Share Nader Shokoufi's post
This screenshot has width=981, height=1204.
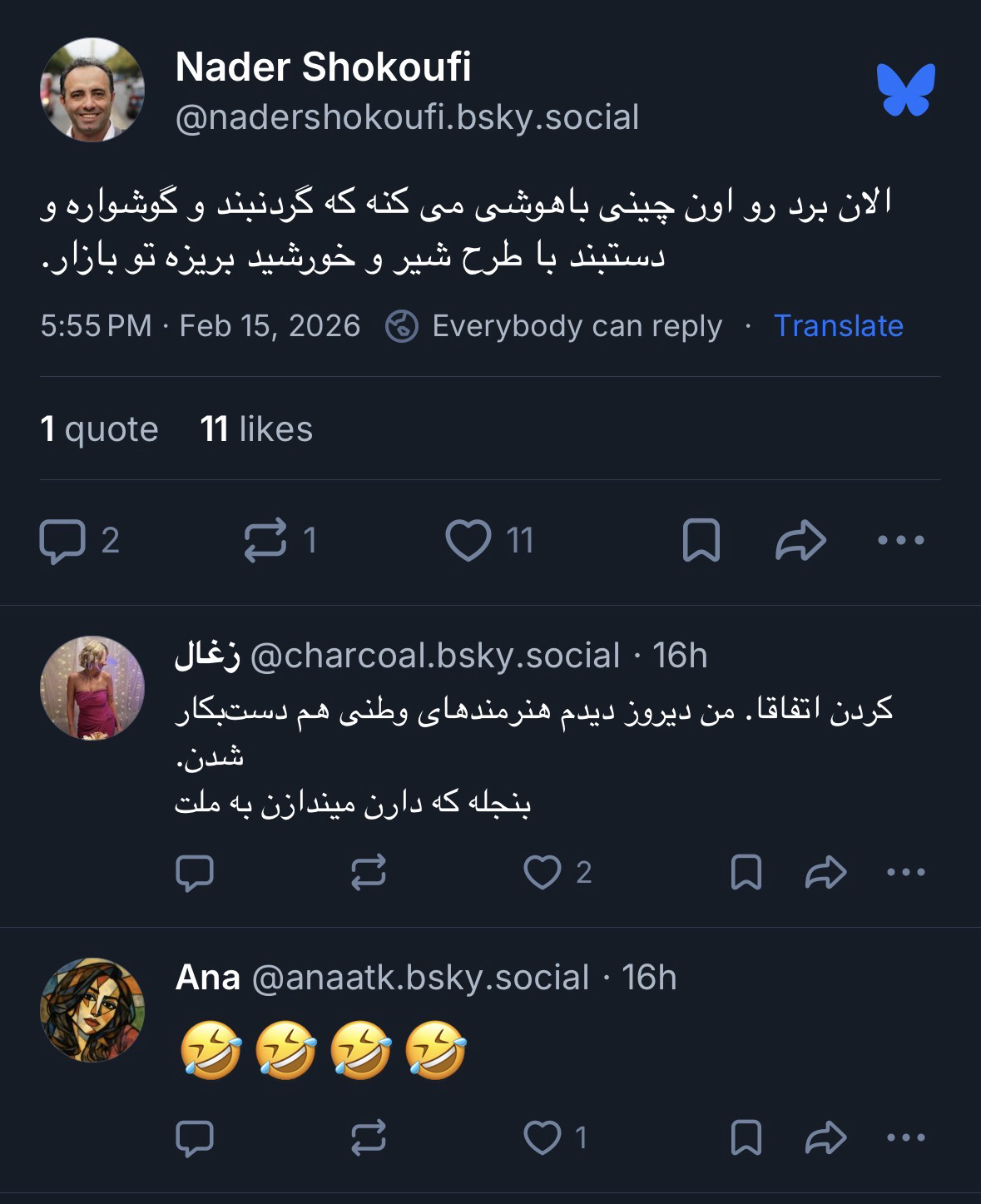800,541
